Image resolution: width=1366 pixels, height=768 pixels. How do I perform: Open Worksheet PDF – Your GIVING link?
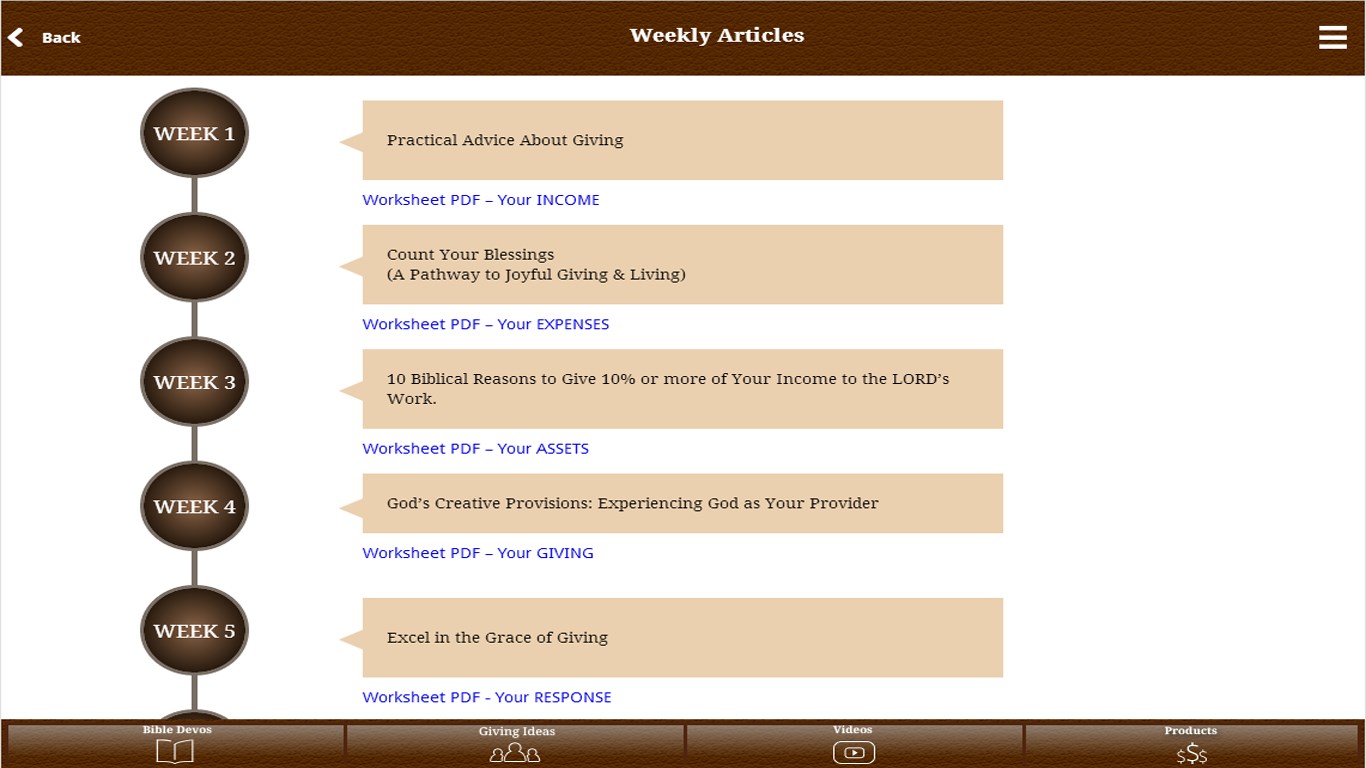[x=477, y=553]
